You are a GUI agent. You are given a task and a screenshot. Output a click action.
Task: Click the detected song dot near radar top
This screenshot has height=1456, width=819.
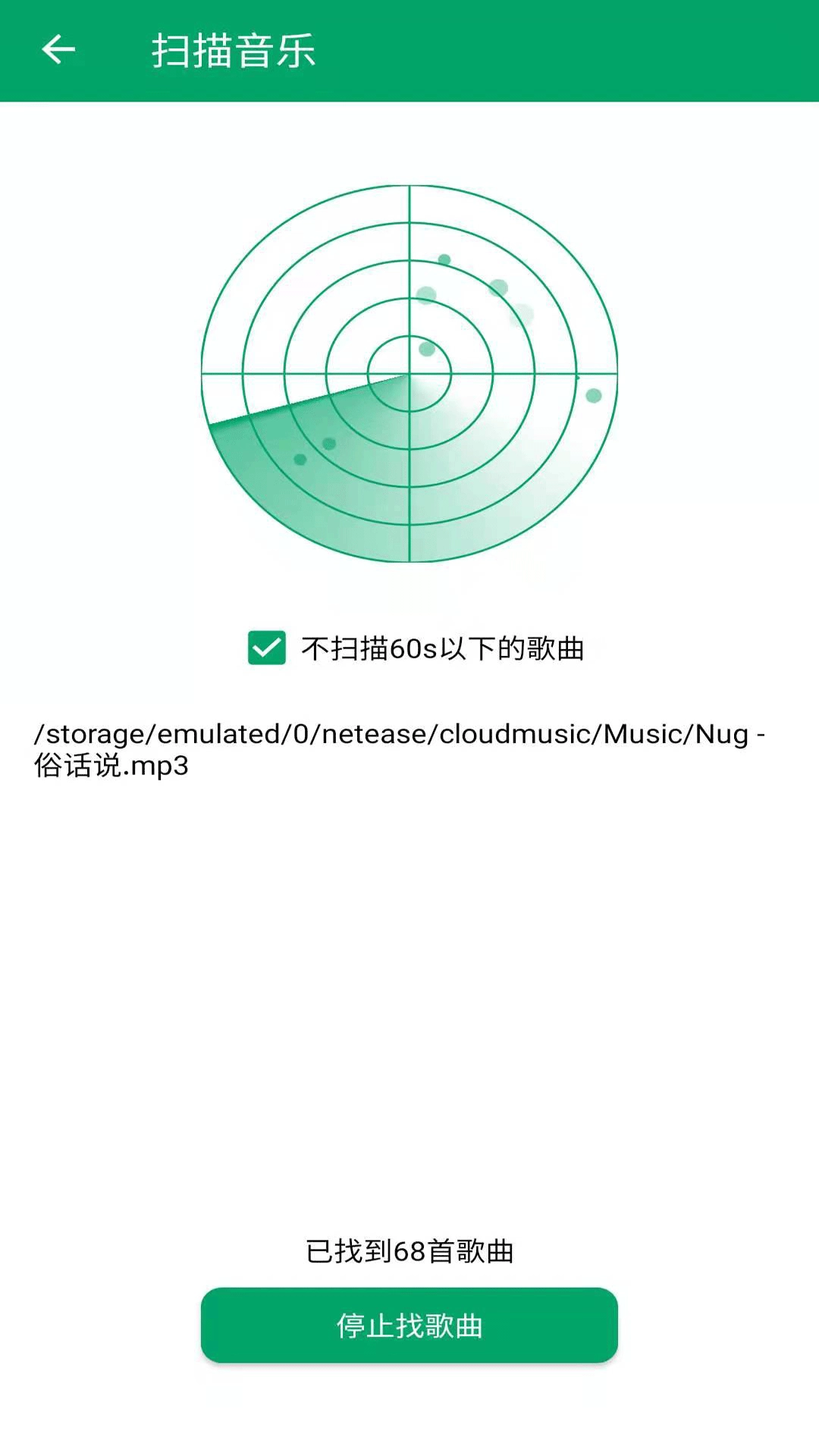point(445,259)
